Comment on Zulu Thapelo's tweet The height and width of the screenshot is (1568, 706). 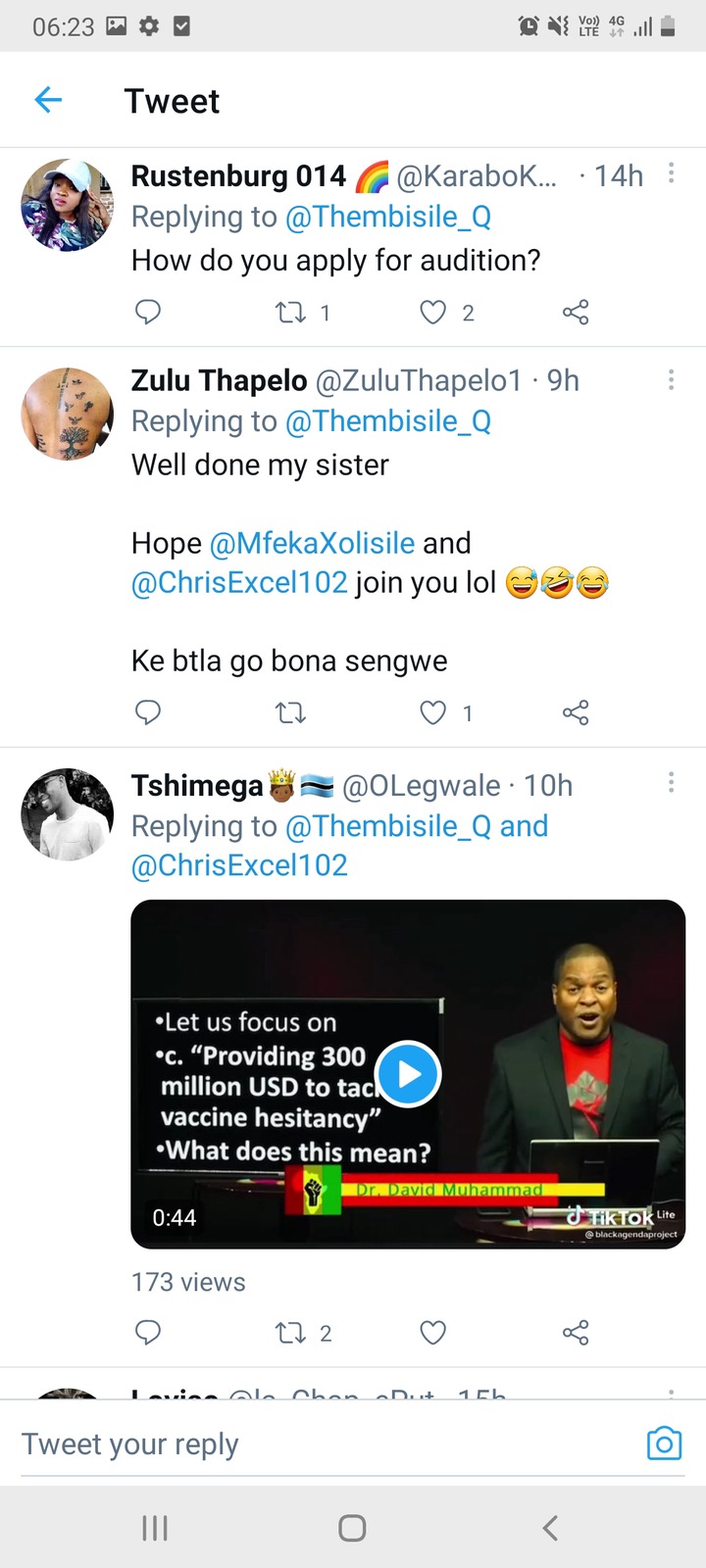click(148, 712)
